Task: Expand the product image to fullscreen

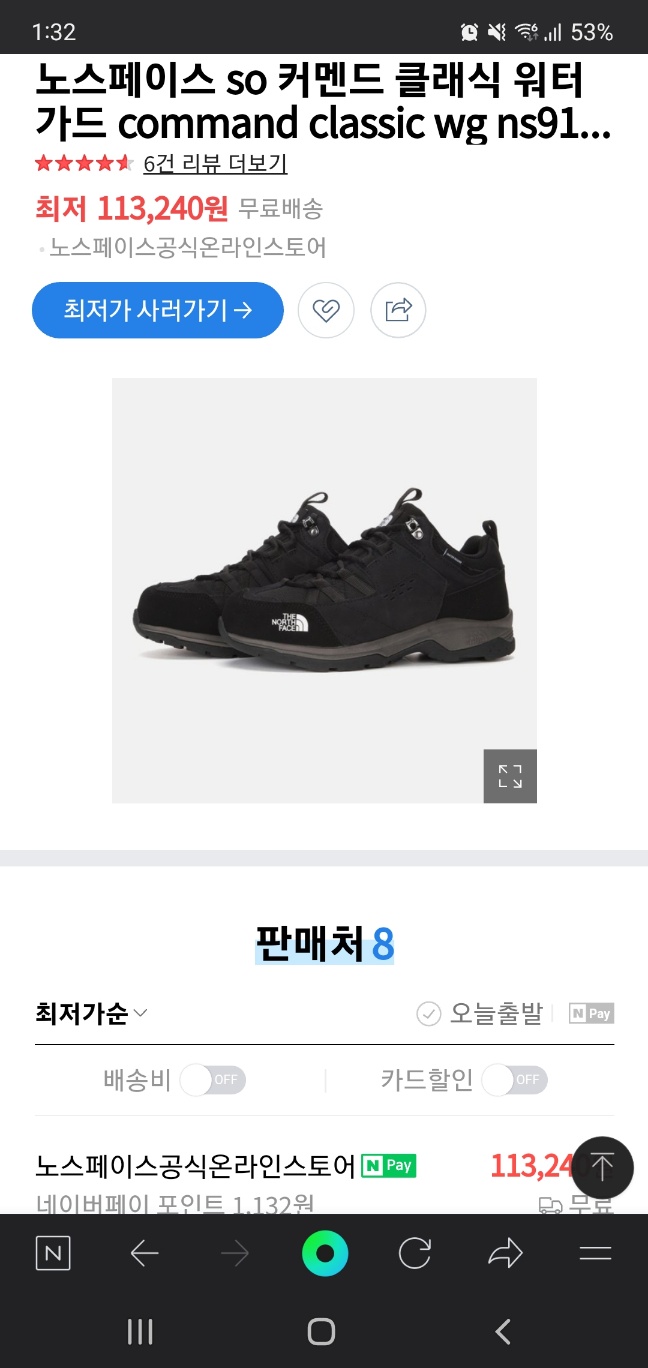Action: 510,776
